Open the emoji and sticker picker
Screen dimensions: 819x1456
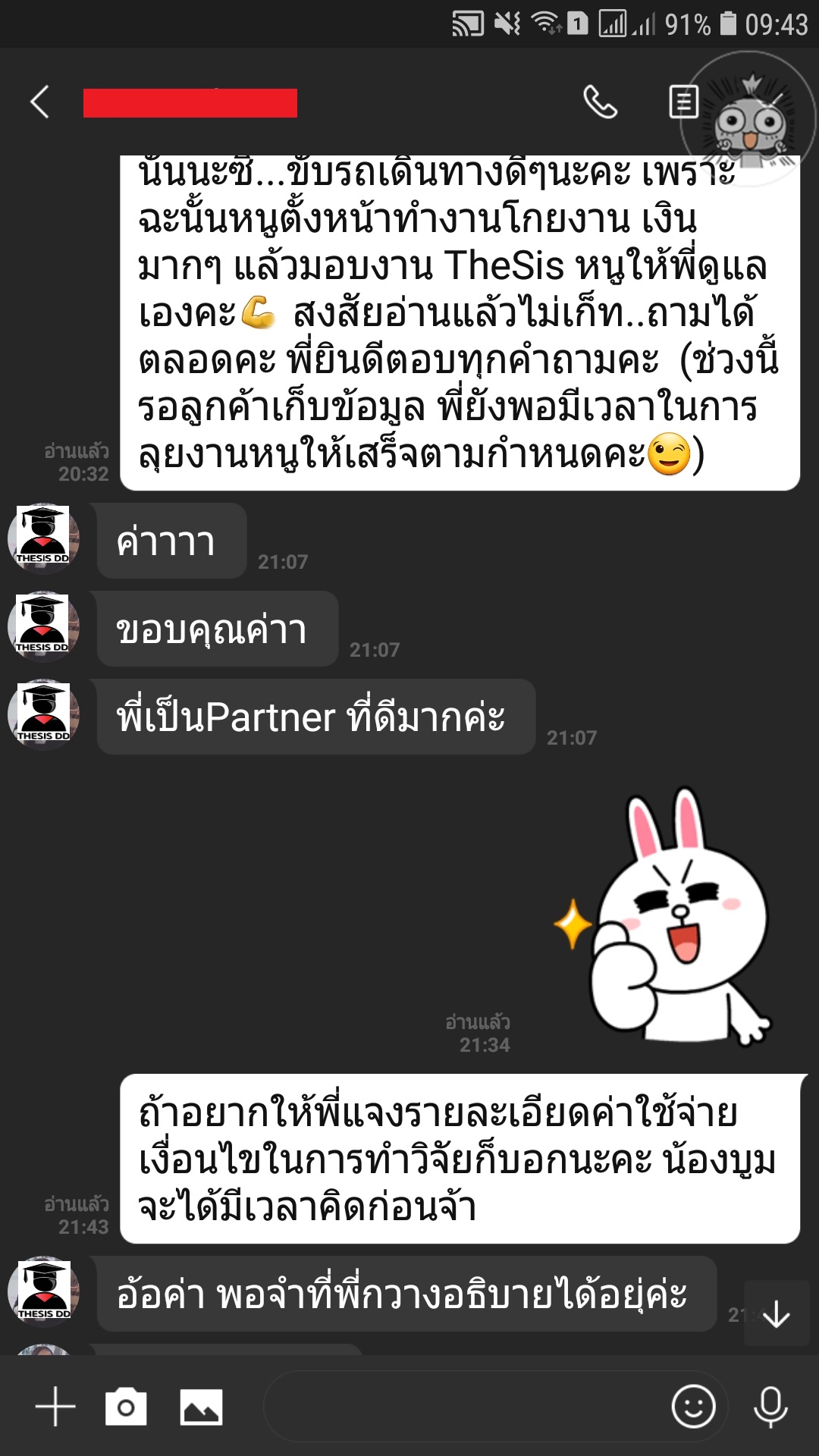(693, 1407)
